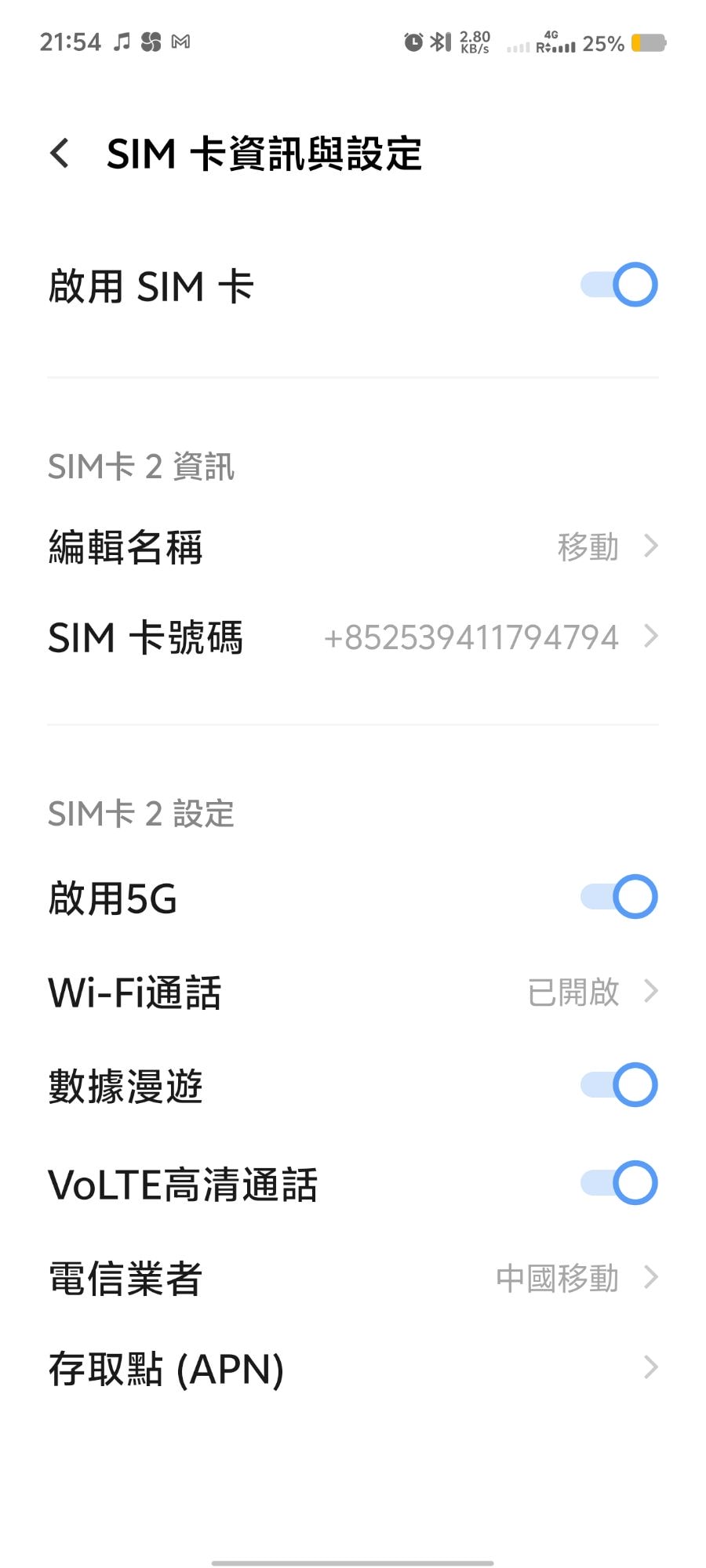Image resolution: width=706 pixels, height=1568 pixels.
Task: Open 電信業者 selection
Action: point(353,1278)
